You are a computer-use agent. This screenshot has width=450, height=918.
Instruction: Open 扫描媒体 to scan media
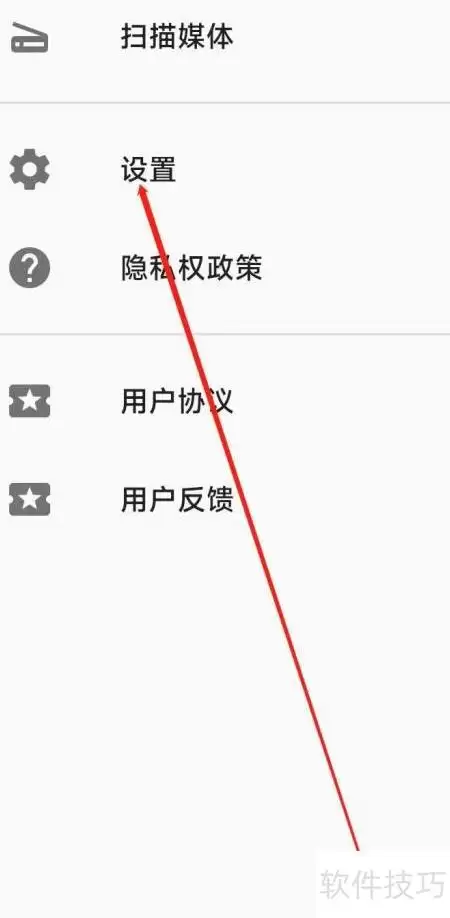(225, 37)
